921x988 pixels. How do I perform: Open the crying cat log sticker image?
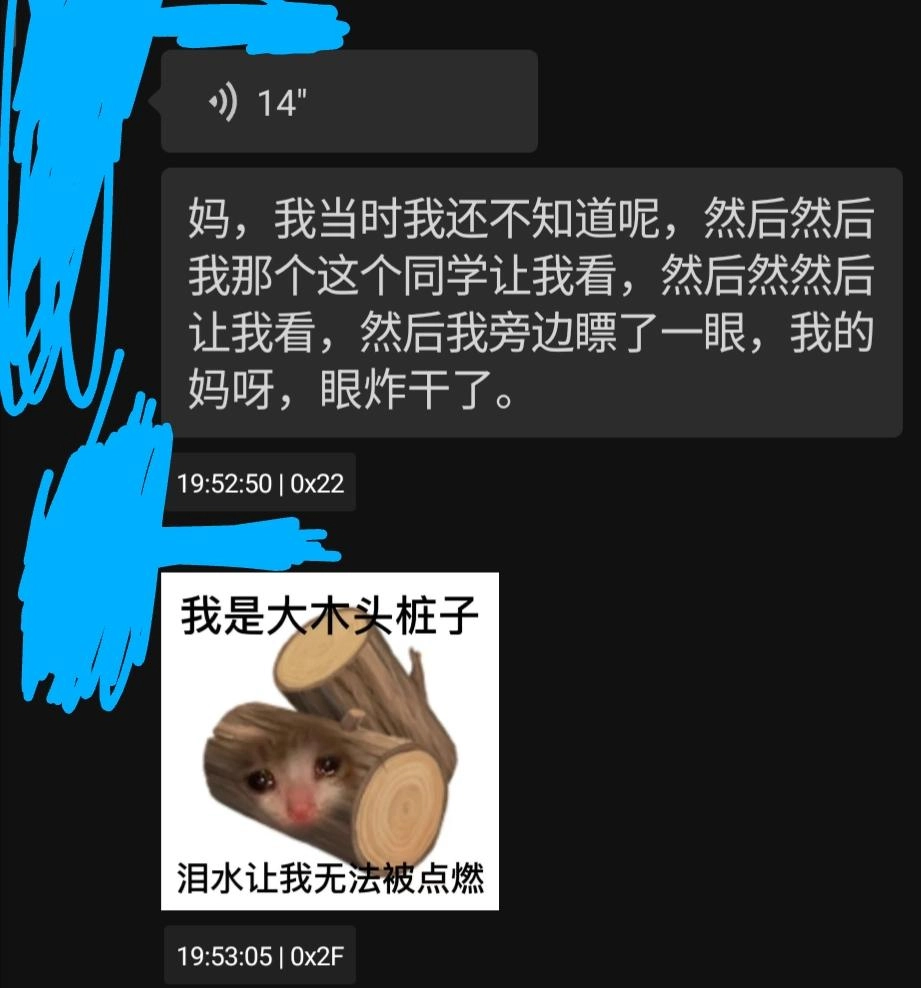(x=330, y=741)
